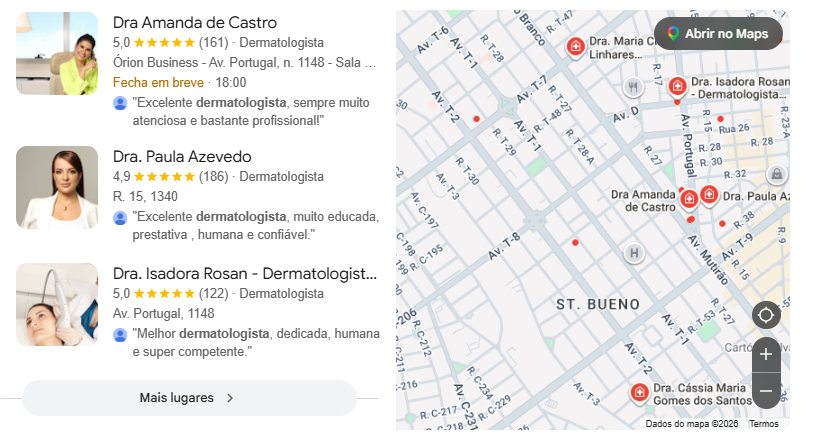Viewport: 814px width, 437px height.
Task: Tap Abrir no Maps button
Action: (718, 34)
